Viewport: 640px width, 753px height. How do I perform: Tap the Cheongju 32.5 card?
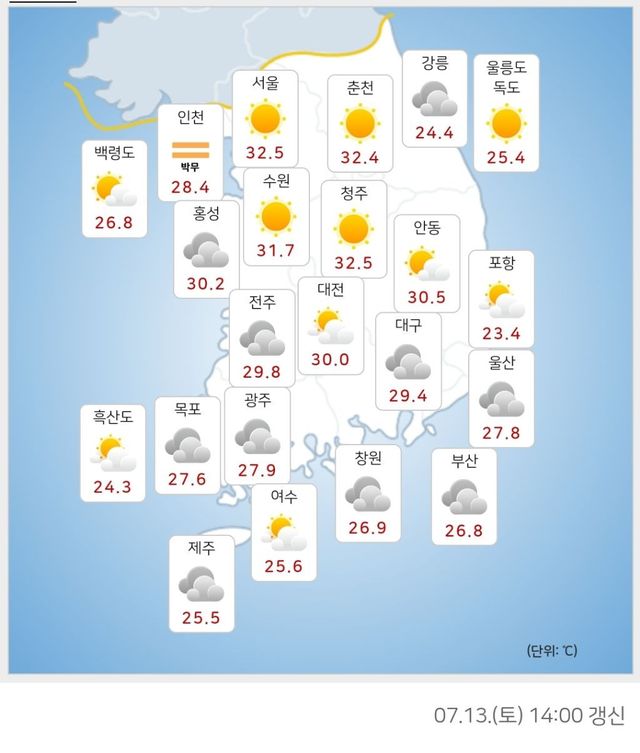coord(354,228)
